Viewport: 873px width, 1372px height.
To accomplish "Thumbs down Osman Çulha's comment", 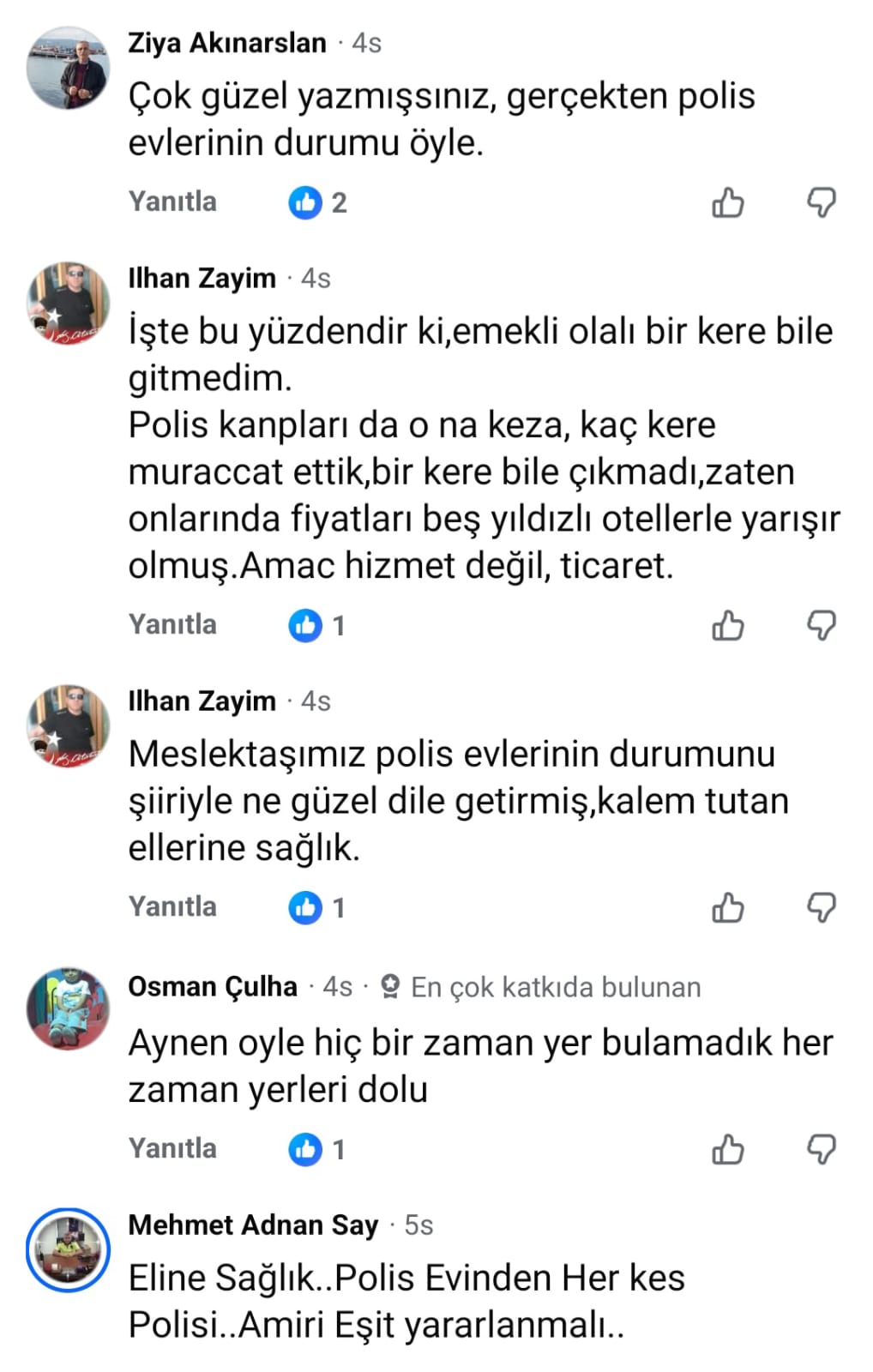I will (x=821, y=1150).
